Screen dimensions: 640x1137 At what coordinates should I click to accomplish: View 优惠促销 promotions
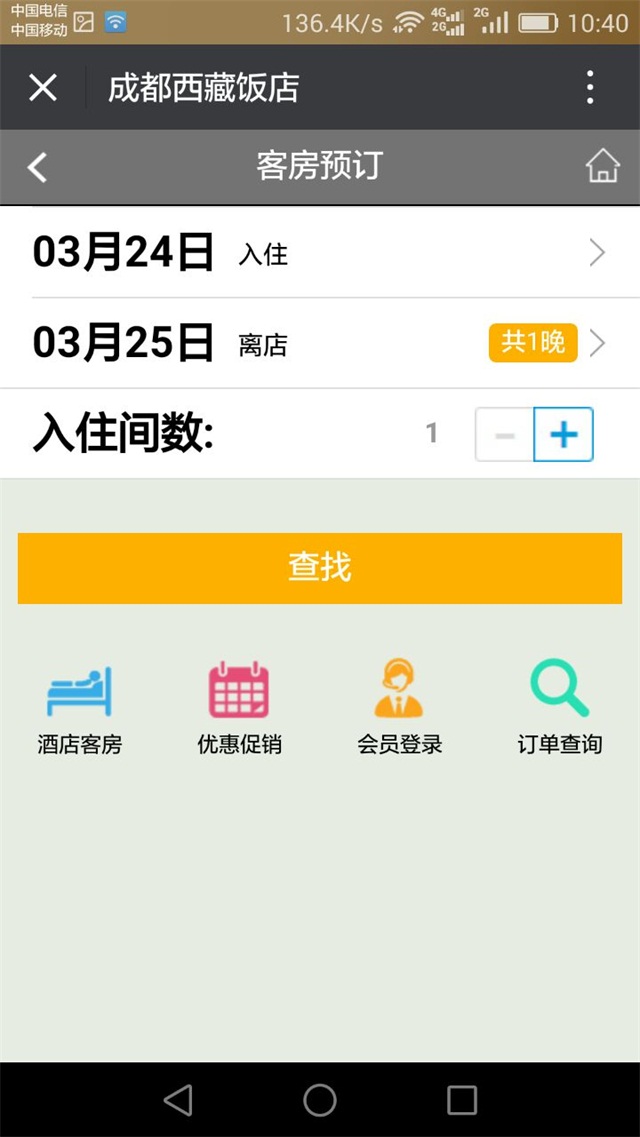click(x=239, y=708)
